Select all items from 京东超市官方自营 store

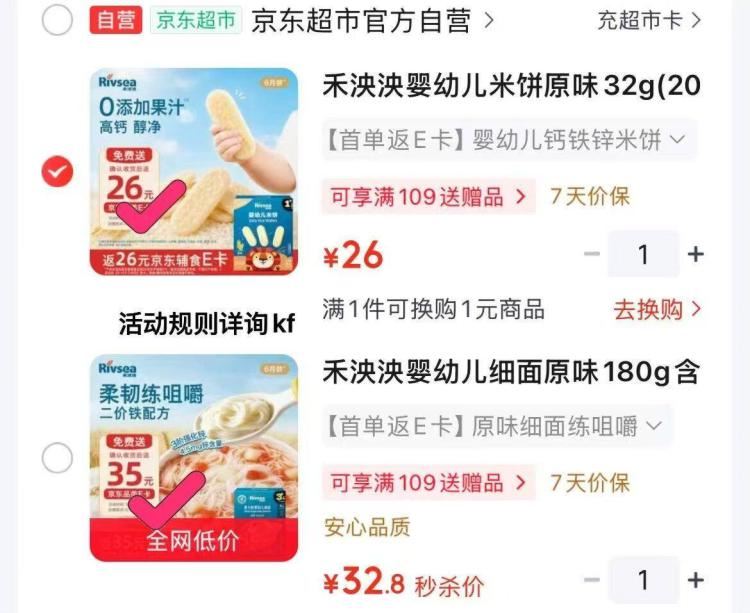(57, 21)
